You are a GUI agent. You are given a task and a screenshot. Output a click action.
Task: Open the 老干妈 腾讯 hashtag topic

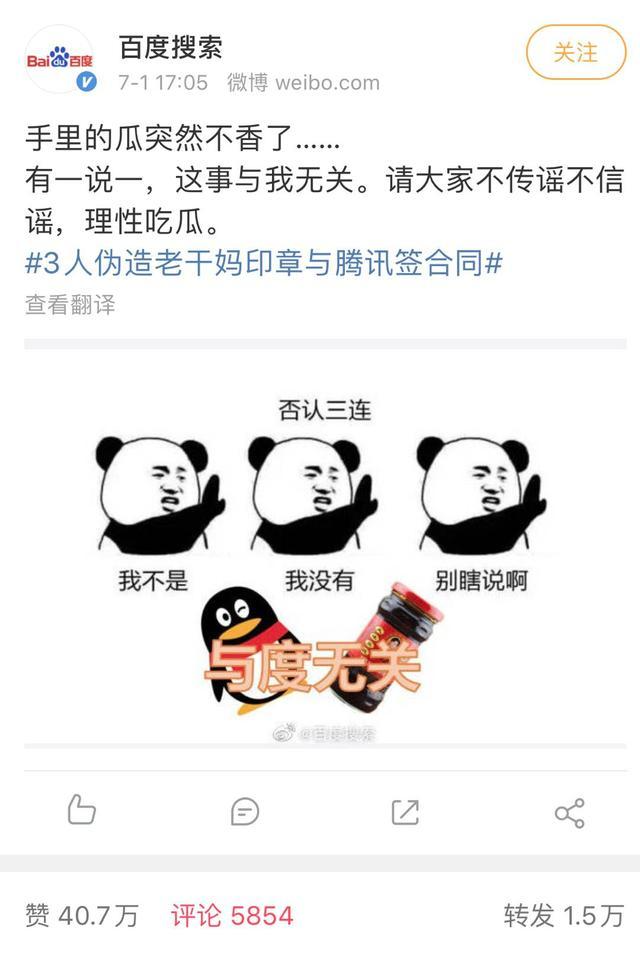point(263,264)
